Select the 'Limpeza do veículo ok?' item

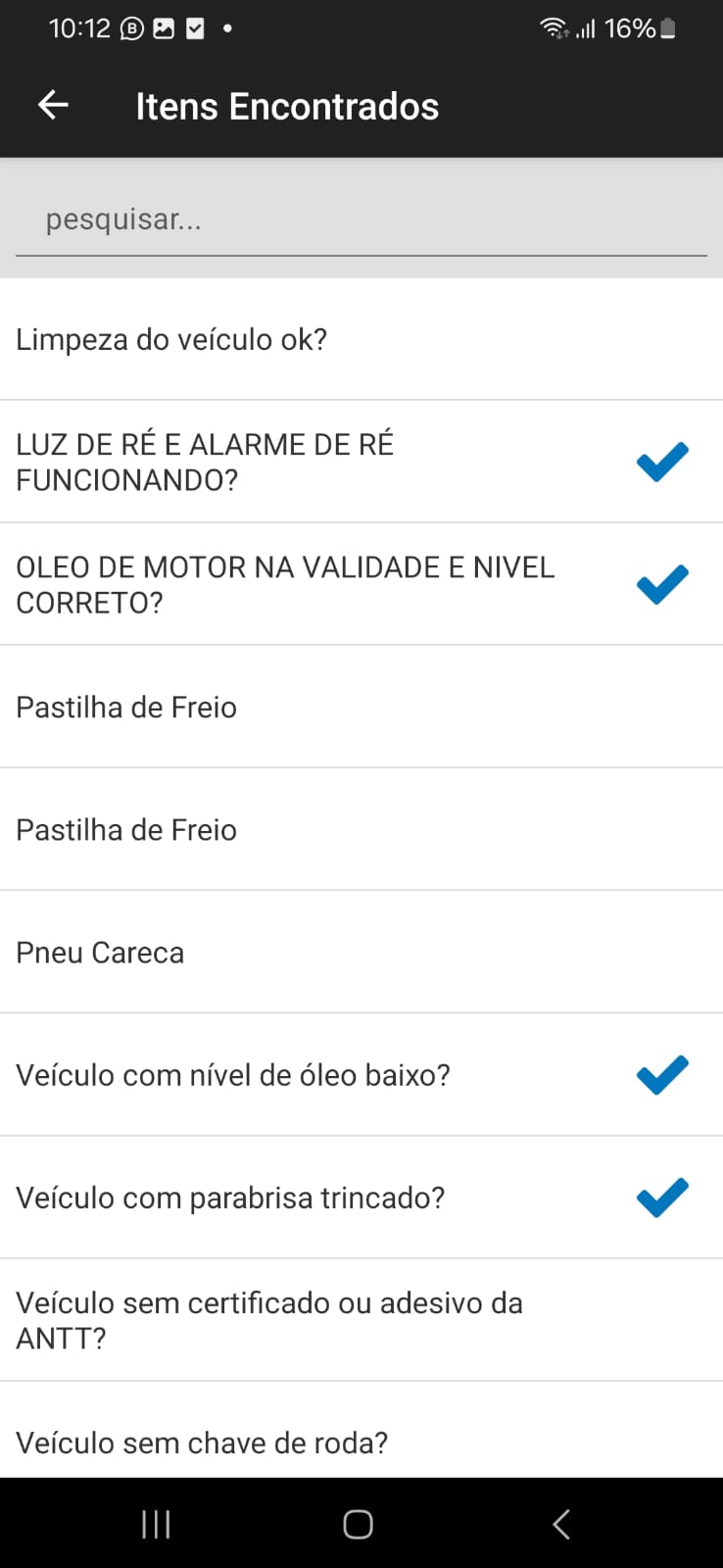coord(361,339)
